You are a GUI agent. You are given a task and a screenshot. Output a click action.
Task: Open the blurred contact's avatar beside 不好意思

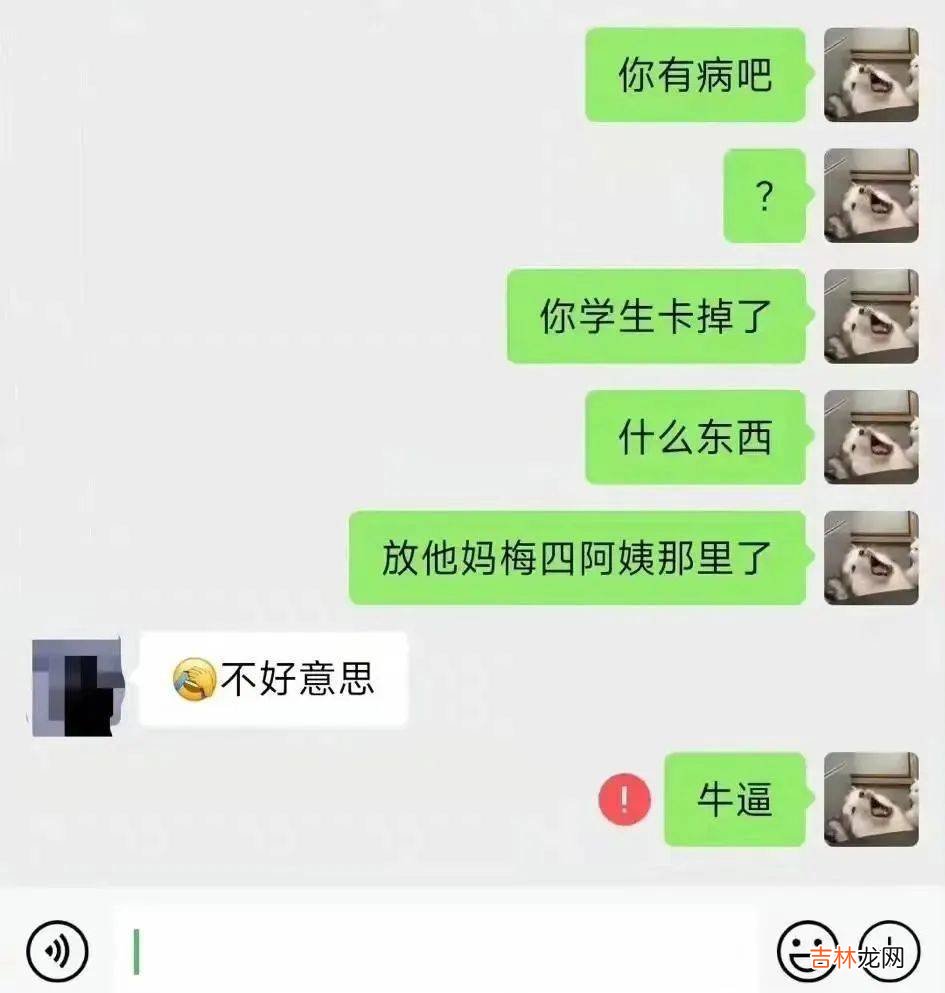(77, 685)
